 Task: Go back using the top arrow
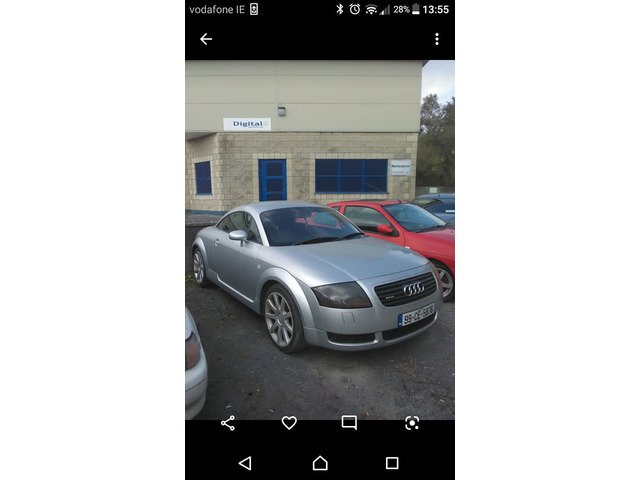click(x=206, y=39)
